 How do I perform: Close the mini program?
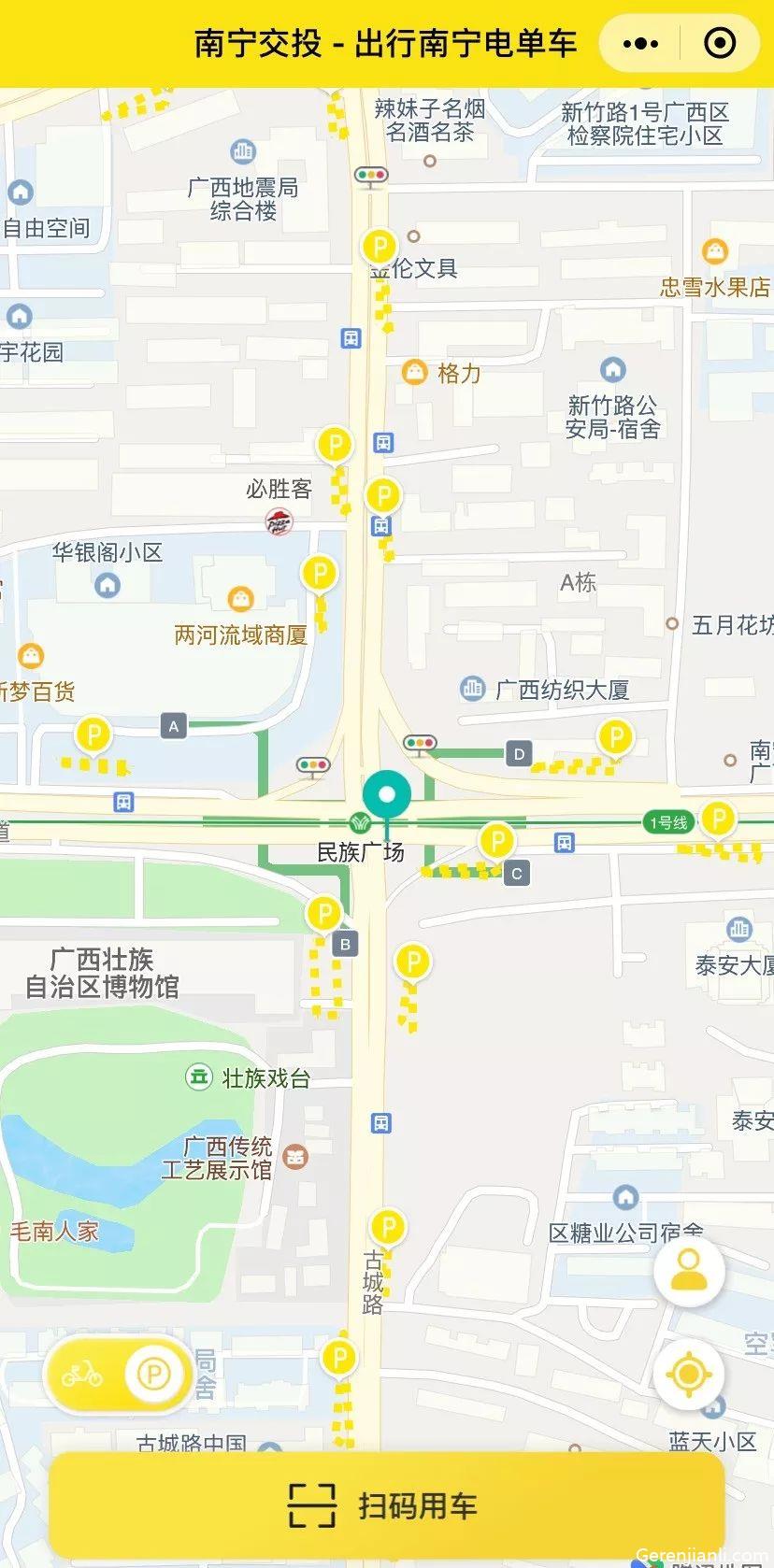(x=719, y=43)
